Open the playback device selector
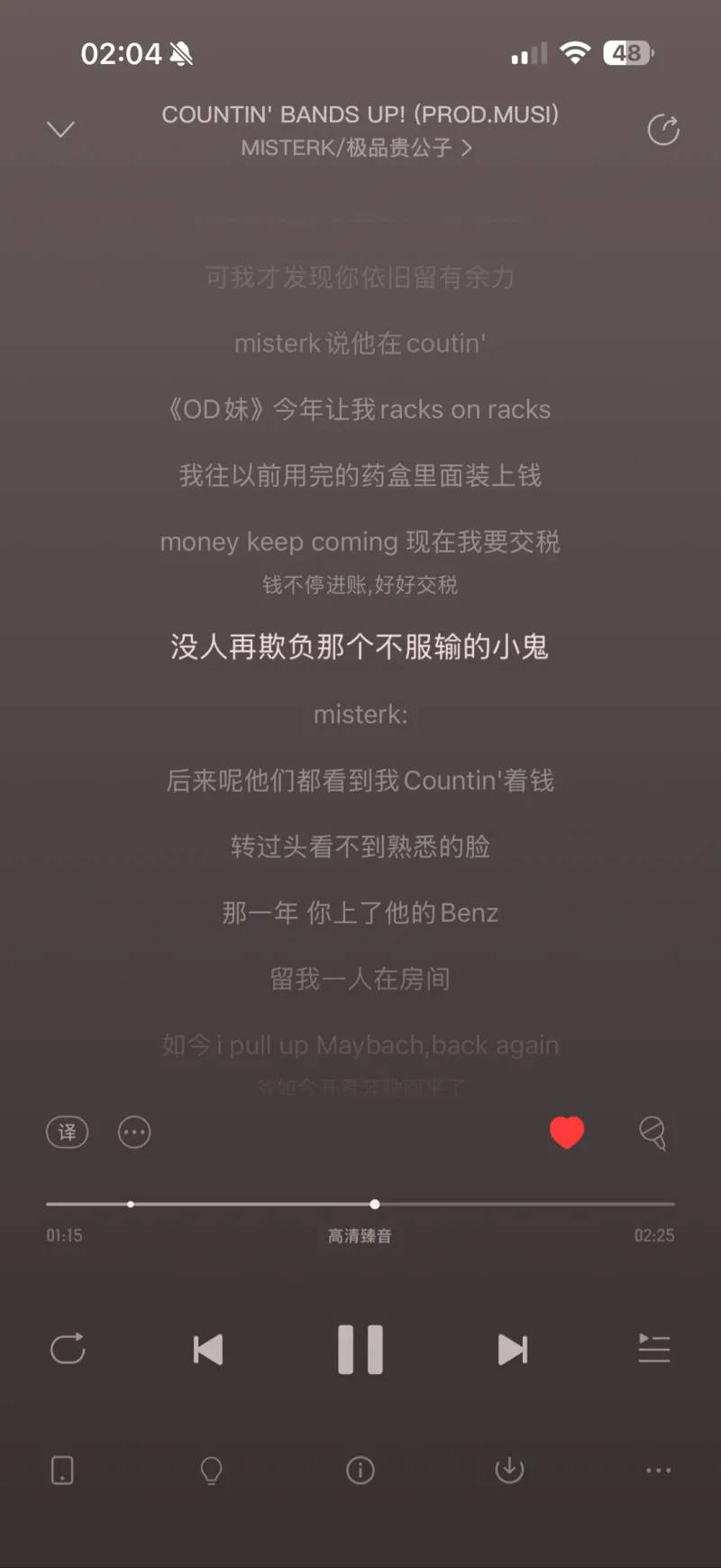 [x=62, y=1470]
